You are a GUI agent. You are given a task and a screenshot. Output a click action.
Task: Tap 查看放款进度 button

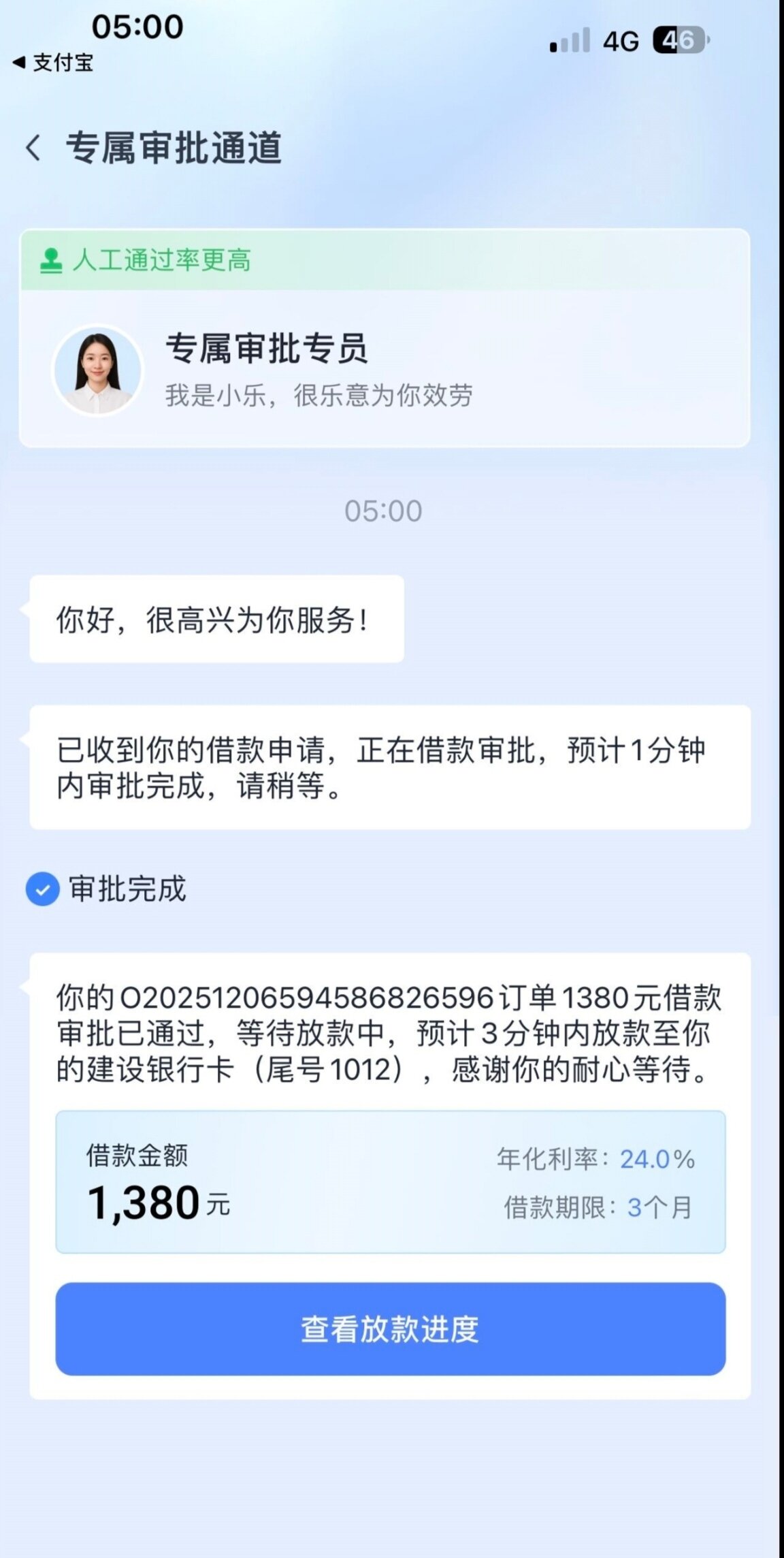(x=390, y=1329)
